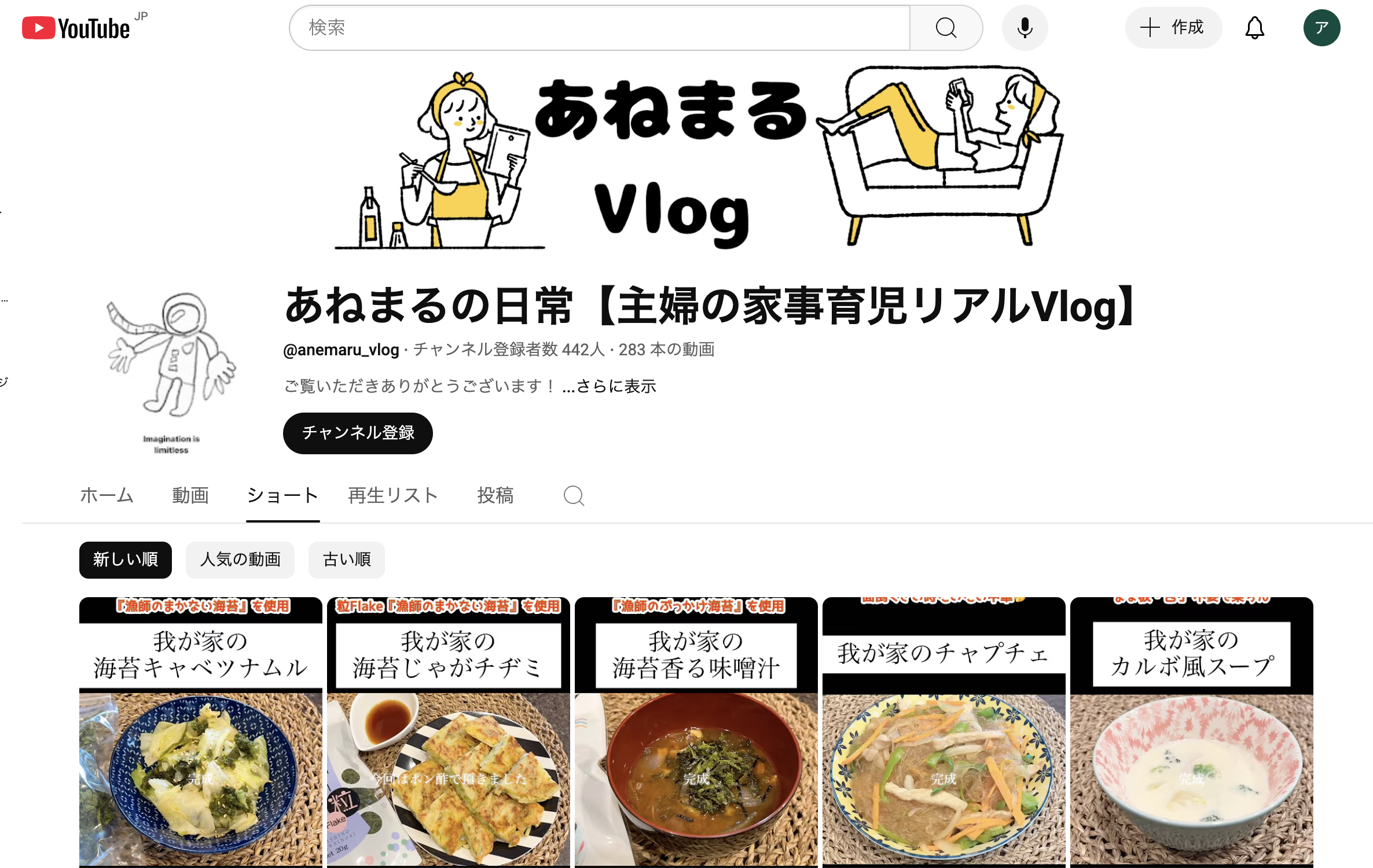Viewport: 1373px width, 868px height.
Task: Subscribe with チャンネル登録 button
Action: pyautogui.click(x=358, y=433)
